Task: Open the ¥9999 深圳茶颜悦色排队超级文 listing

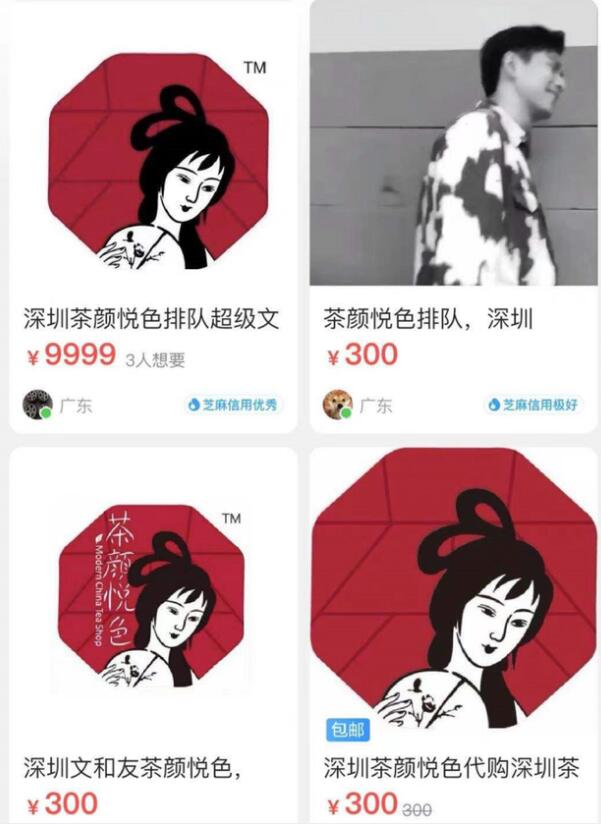Action: point(152,319)
